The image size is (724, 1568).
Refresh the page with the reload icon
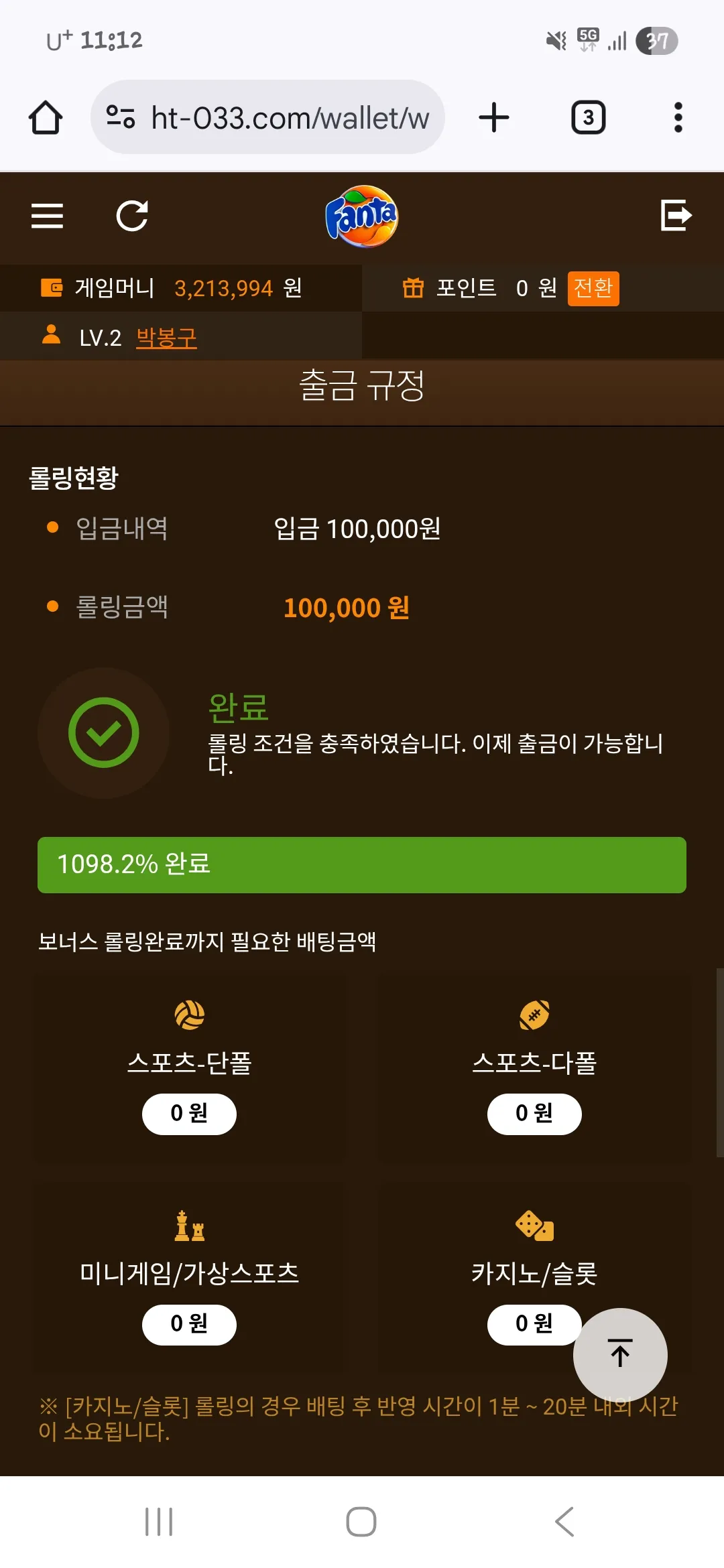coord(132,216)
